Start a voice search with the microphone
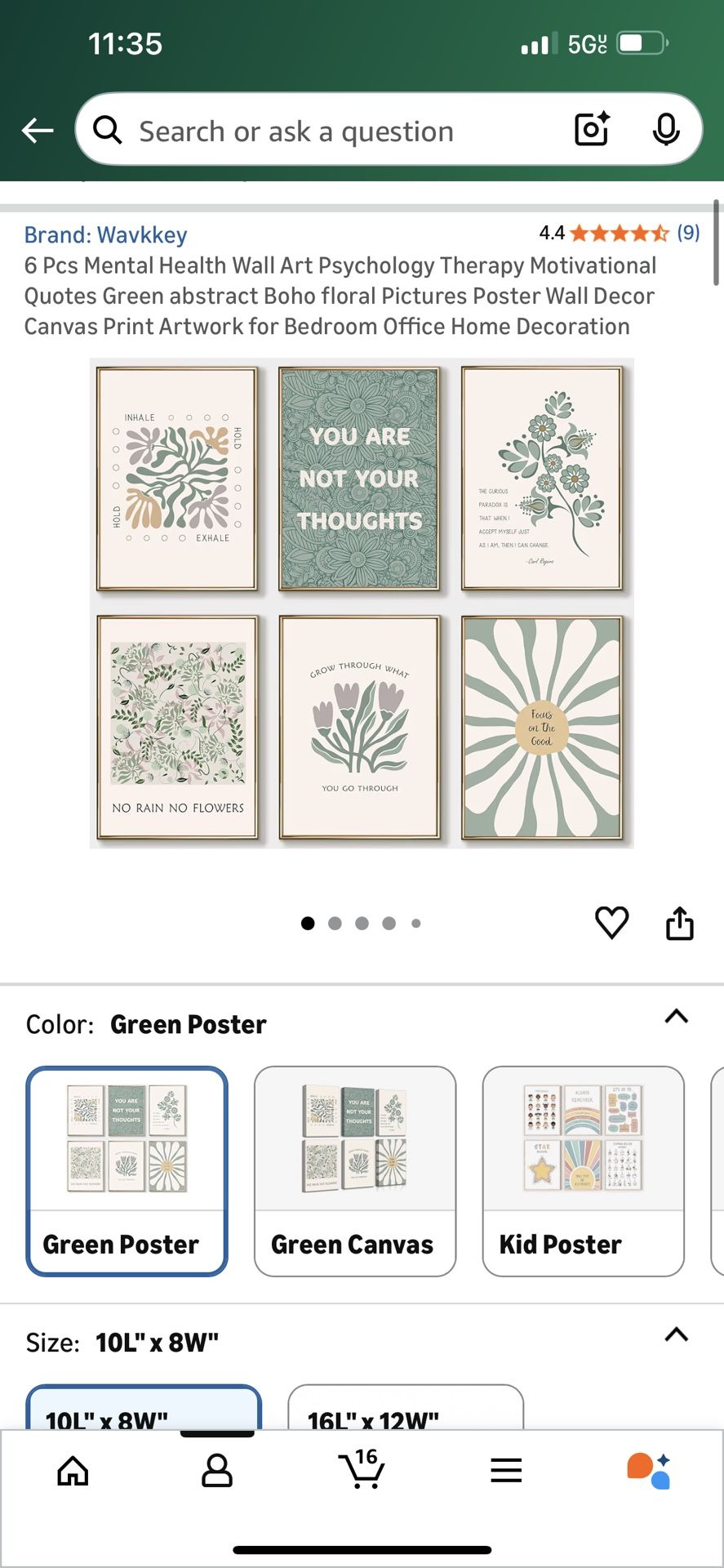This screenshot has width=724, height=1568. pos(667,130)
